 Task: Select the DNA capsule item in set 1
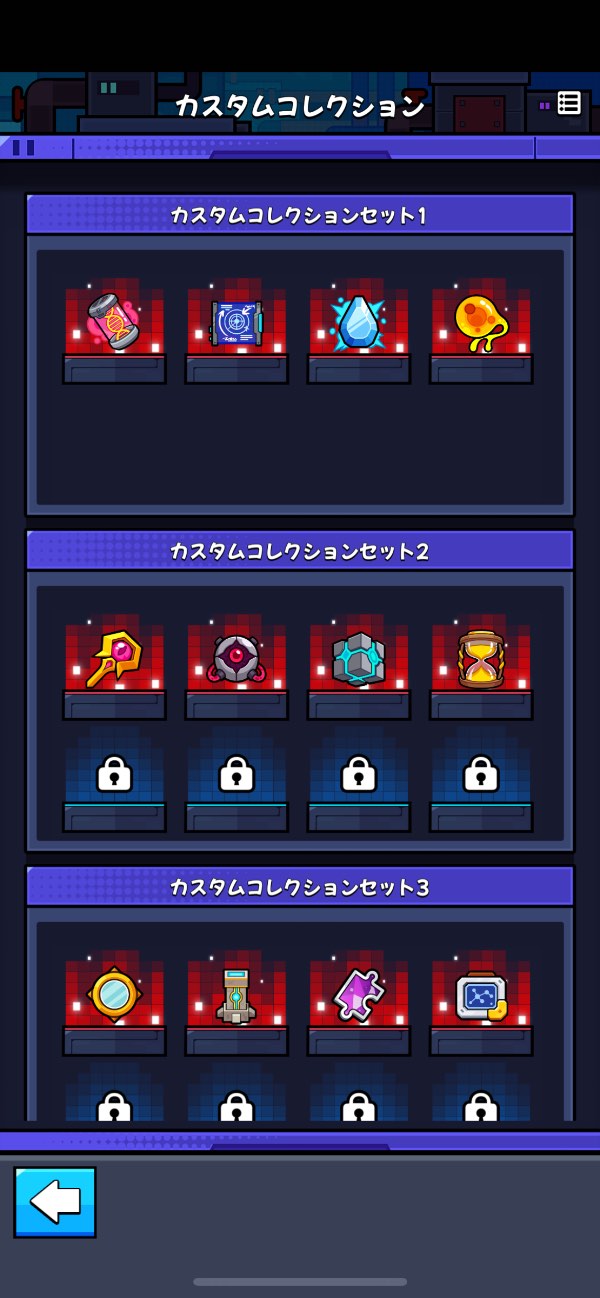click(x=114, y=322)
